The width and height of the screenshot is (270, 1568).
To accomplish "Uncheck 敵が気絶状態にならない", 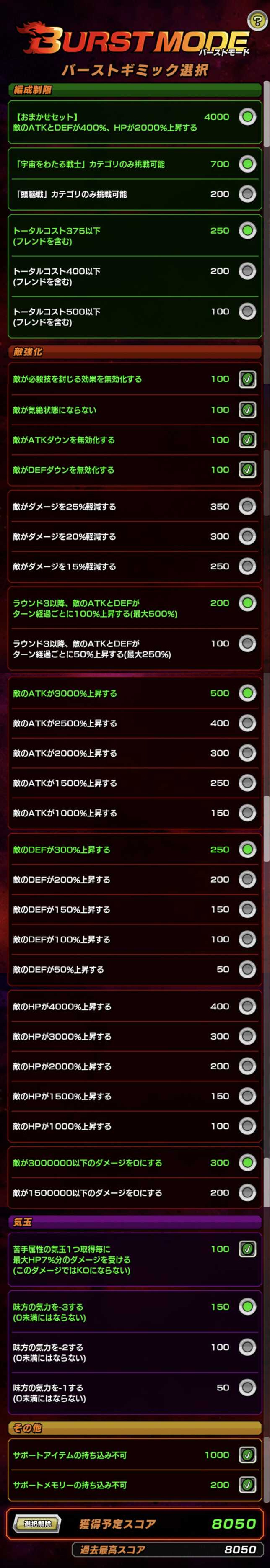I will click(247, 409).
